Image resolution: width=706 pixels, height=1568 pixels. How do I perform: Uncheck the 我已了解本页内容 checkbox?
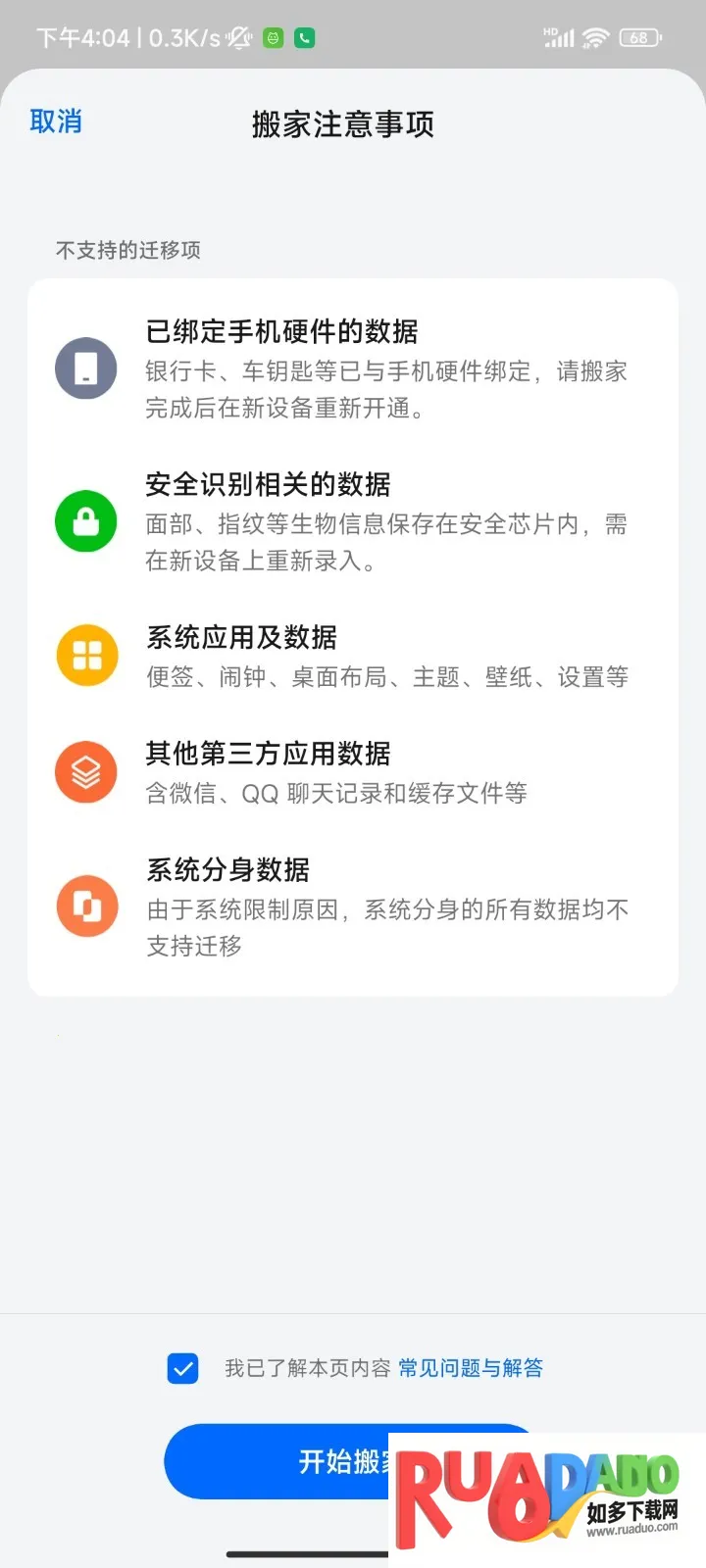point(183,1368)
